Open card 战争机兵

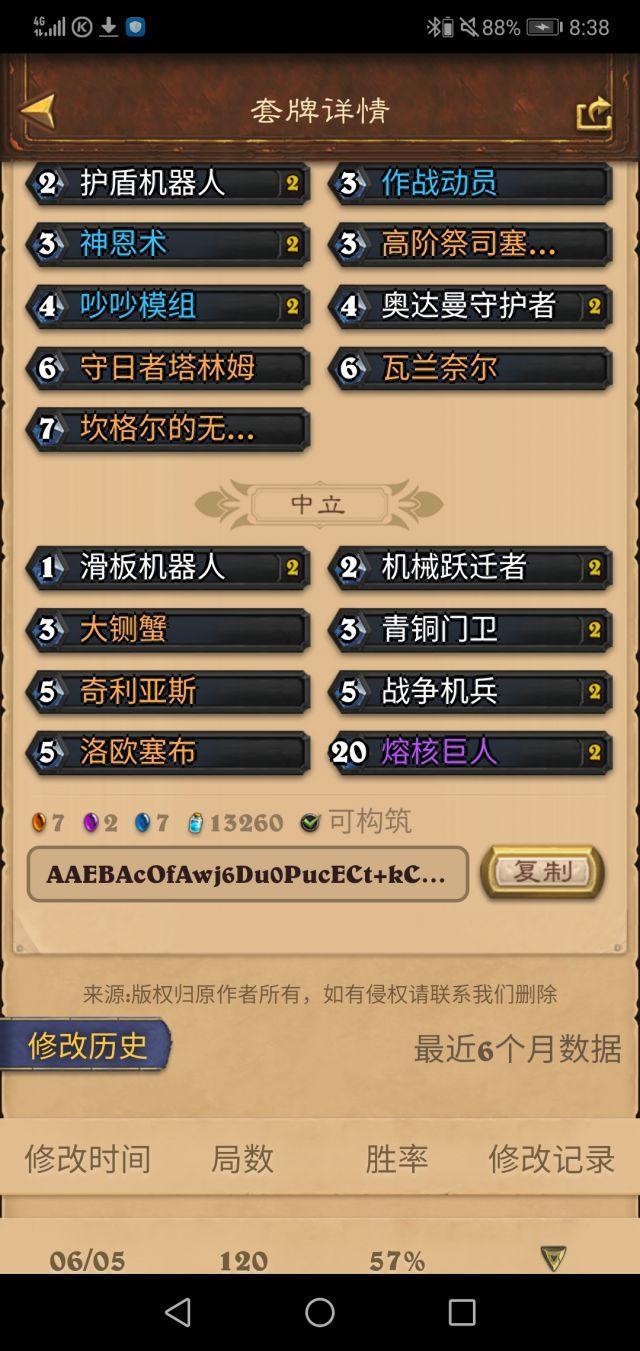470,692
